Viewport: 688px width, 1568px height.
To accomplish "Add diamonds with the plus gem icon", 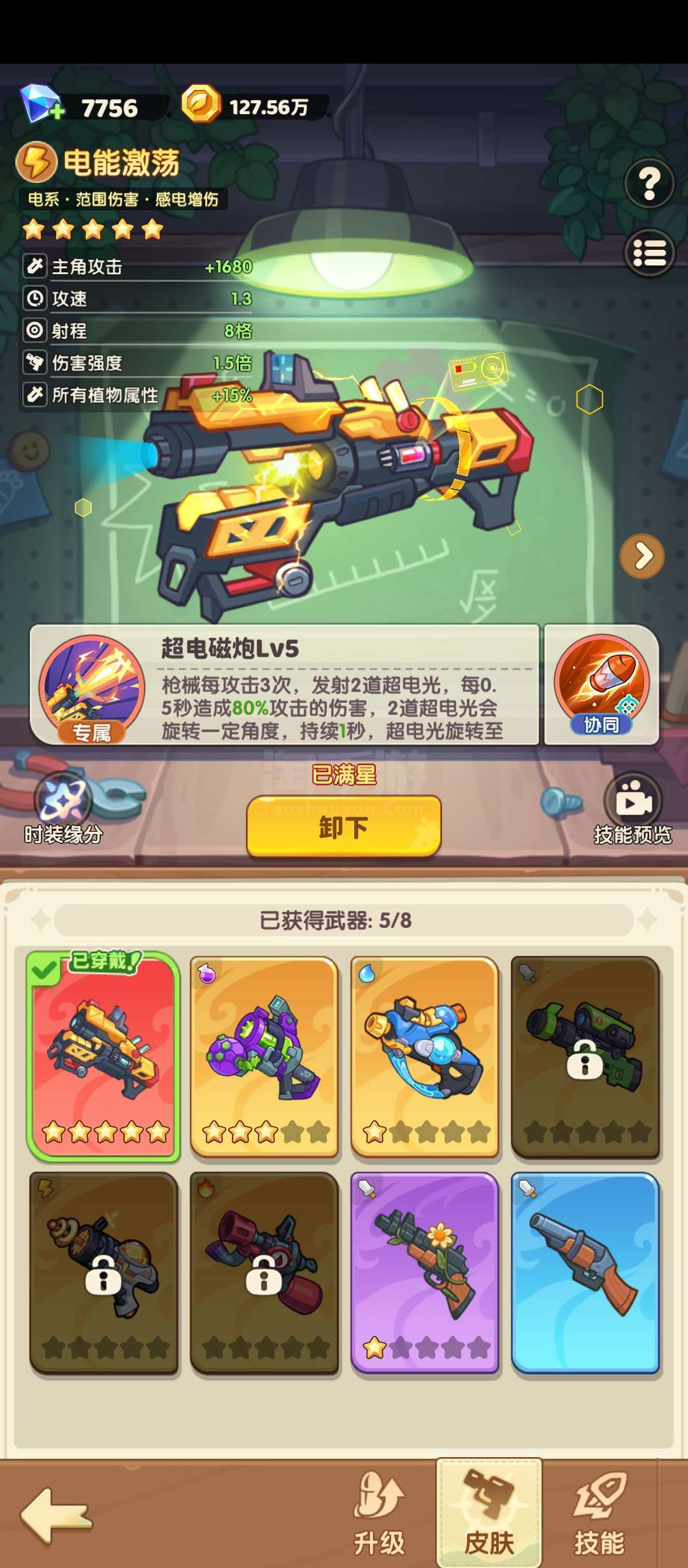I will [x=41, y=105].
